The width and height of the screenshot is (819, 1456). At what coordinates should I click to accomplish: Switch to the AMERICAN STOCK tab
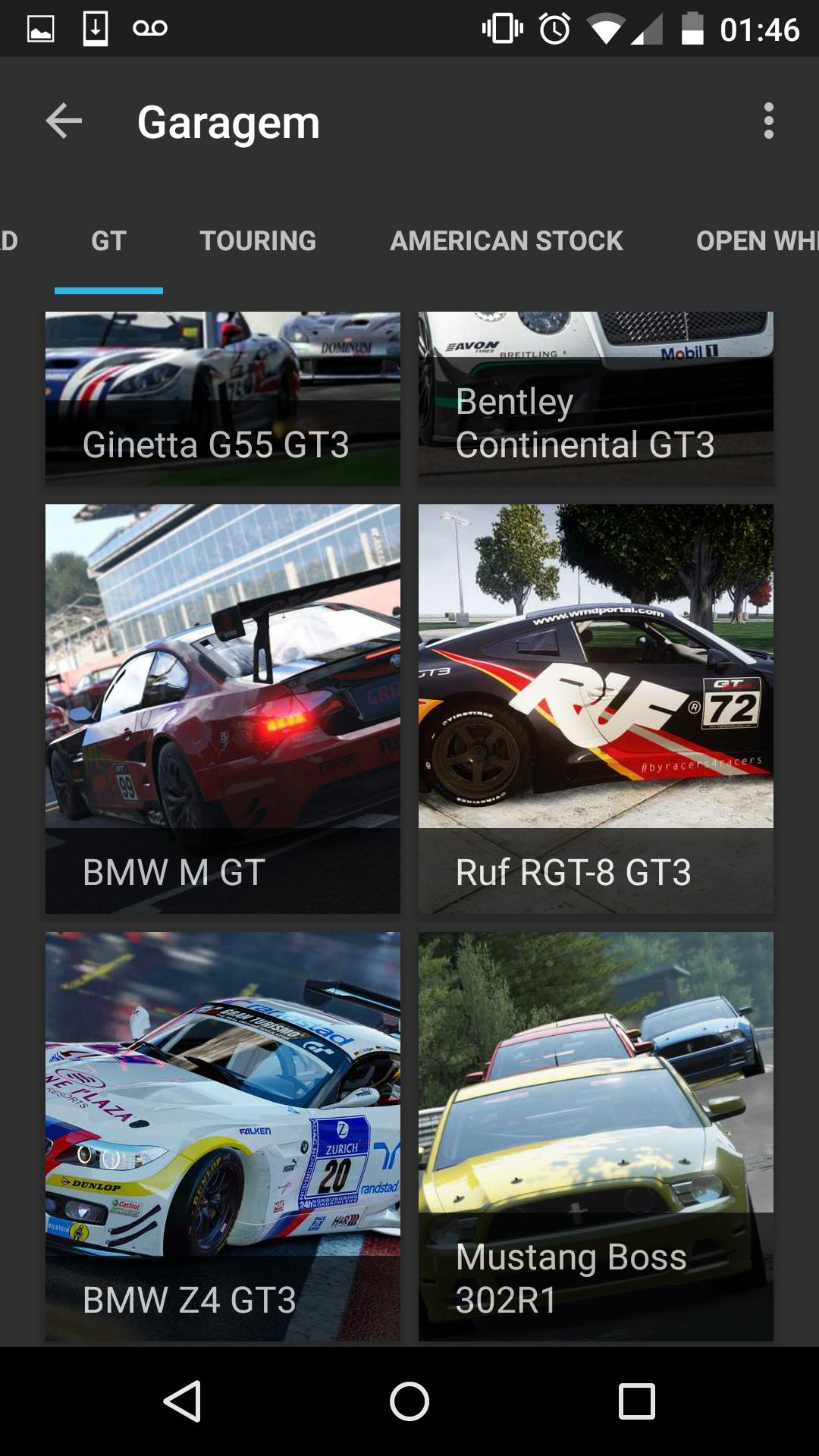506,241
